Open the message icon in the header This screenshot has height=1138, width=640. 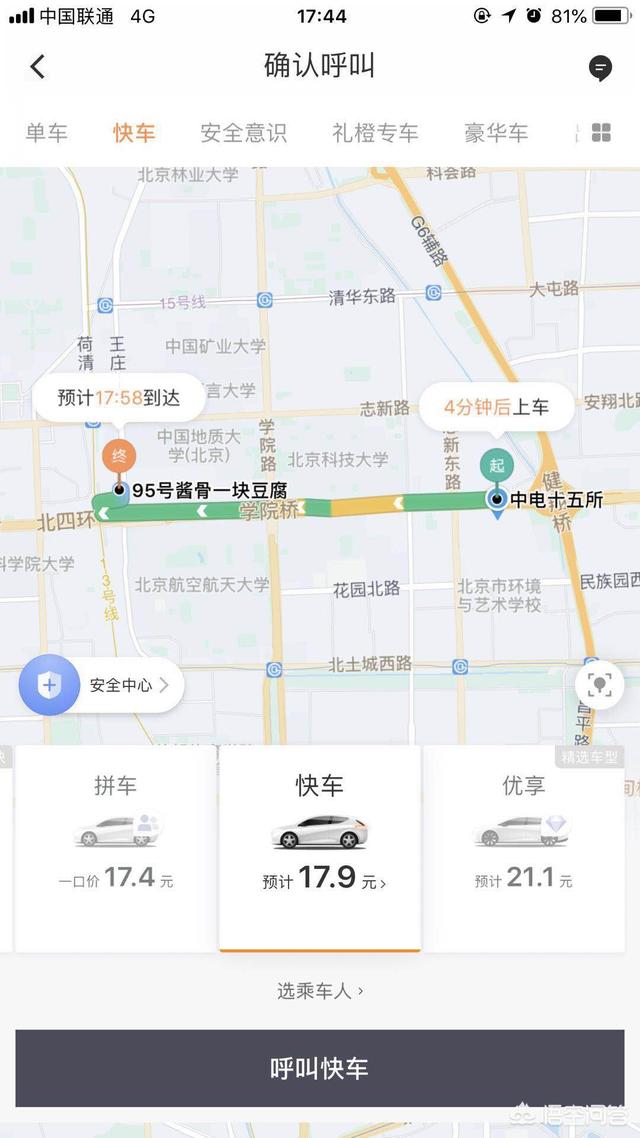coord(600,68)
